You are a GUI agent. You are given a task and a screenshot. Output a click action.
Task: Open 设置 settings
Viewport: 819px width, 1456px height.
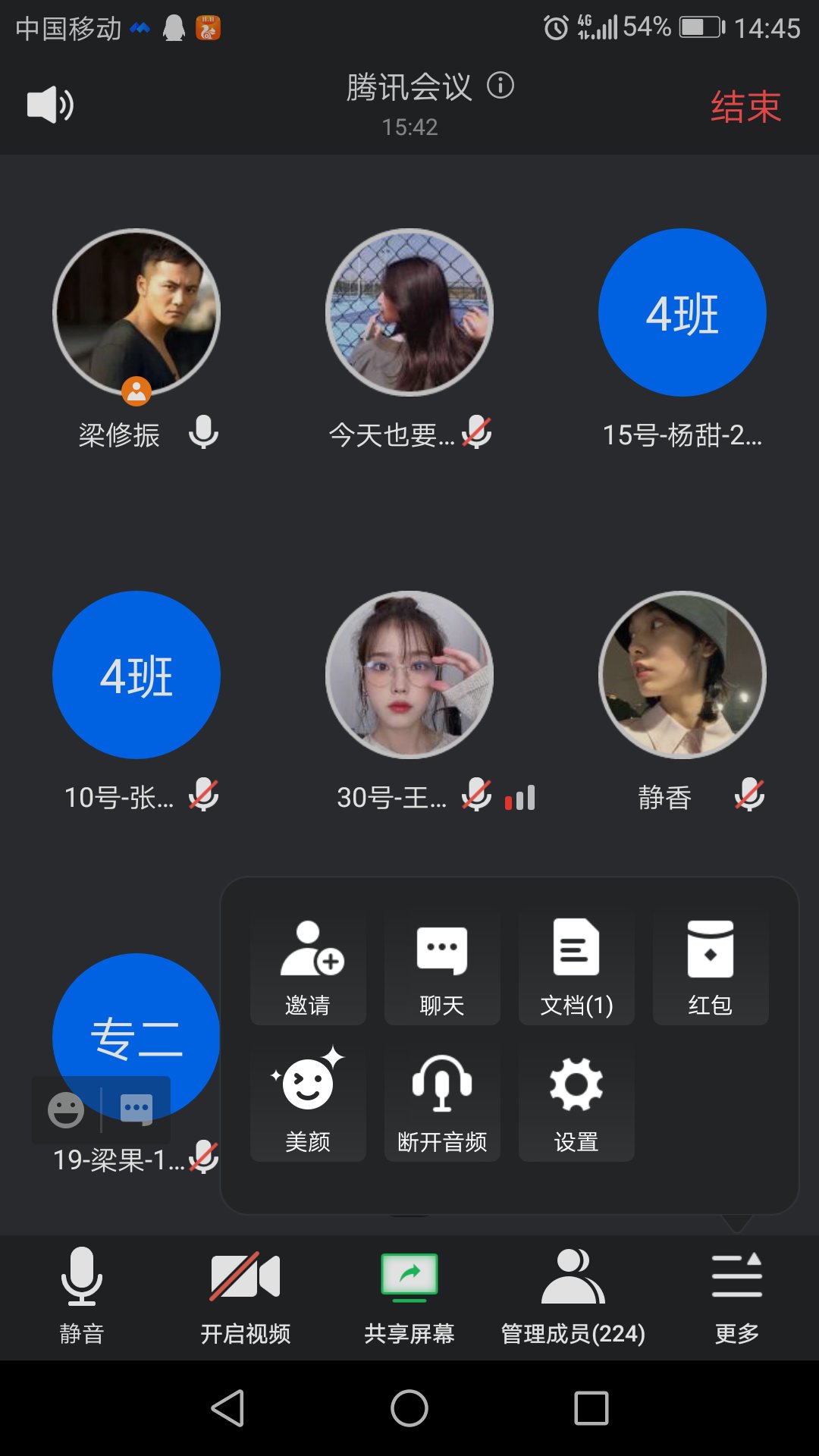coord(576,1103)
